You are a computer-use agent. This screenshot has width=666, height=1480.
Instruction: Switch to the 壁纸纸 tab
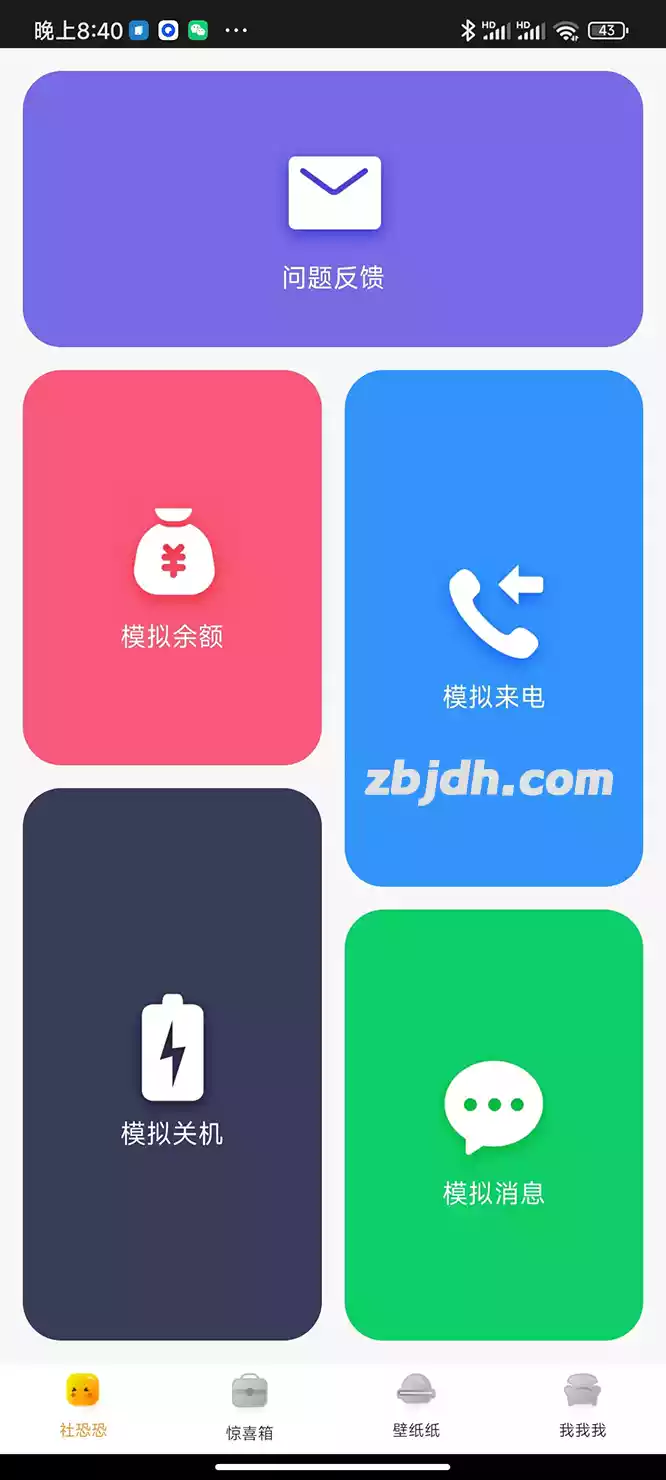(x=416, y=1406)
